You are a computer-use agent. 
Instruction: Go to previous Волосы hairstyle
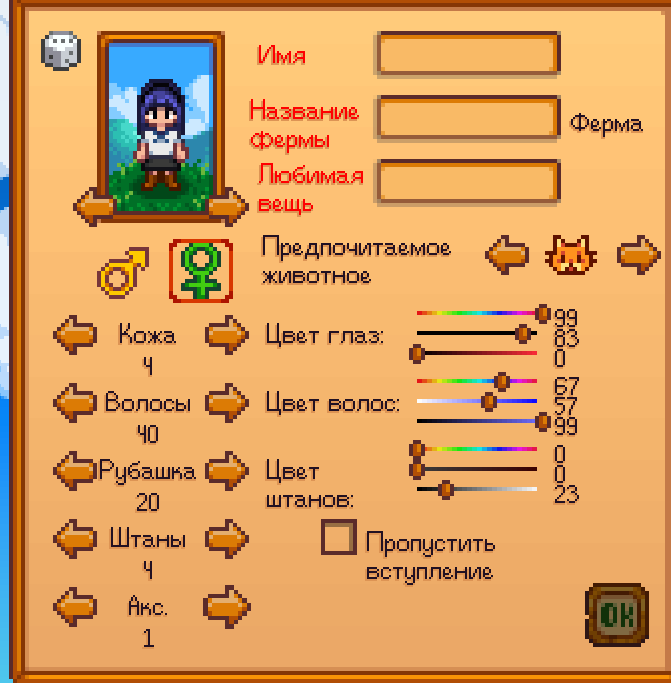coord(74,403)
